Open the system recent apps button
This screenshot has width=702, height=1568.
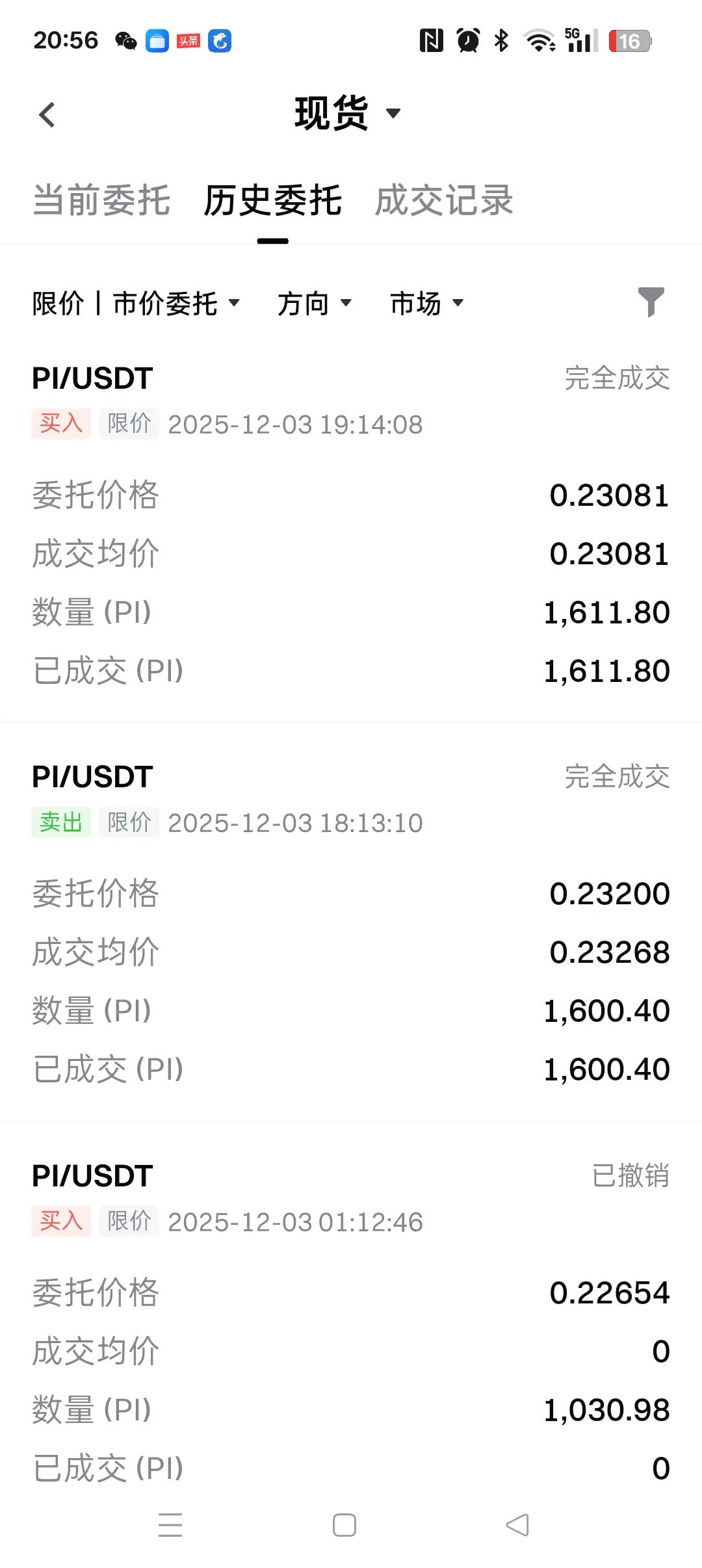pos(170,1525)
